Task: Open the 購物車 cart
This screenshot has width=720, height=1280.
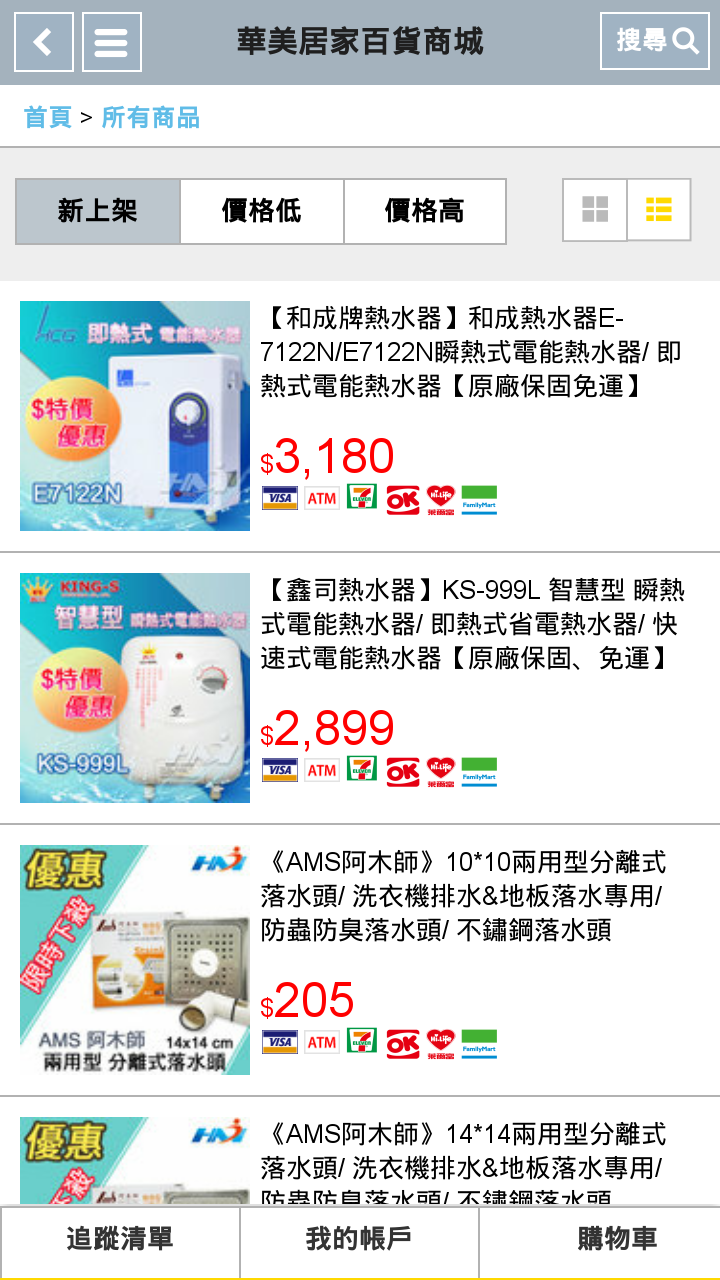Action: [x=617, y=1239]
